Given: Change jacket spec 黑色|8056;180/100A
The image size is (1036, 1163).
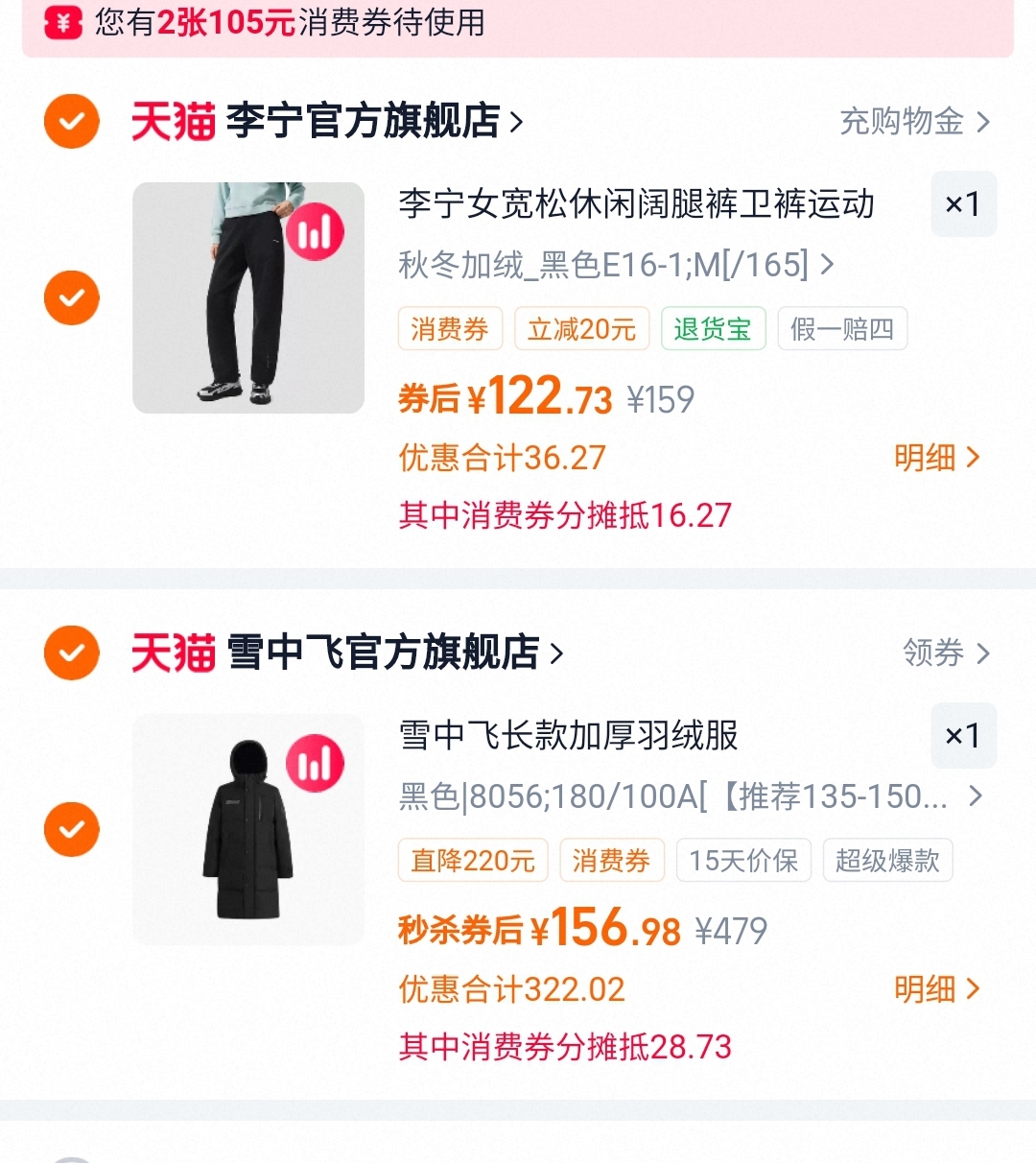Looking at the screenshot, I should [691, 796].
